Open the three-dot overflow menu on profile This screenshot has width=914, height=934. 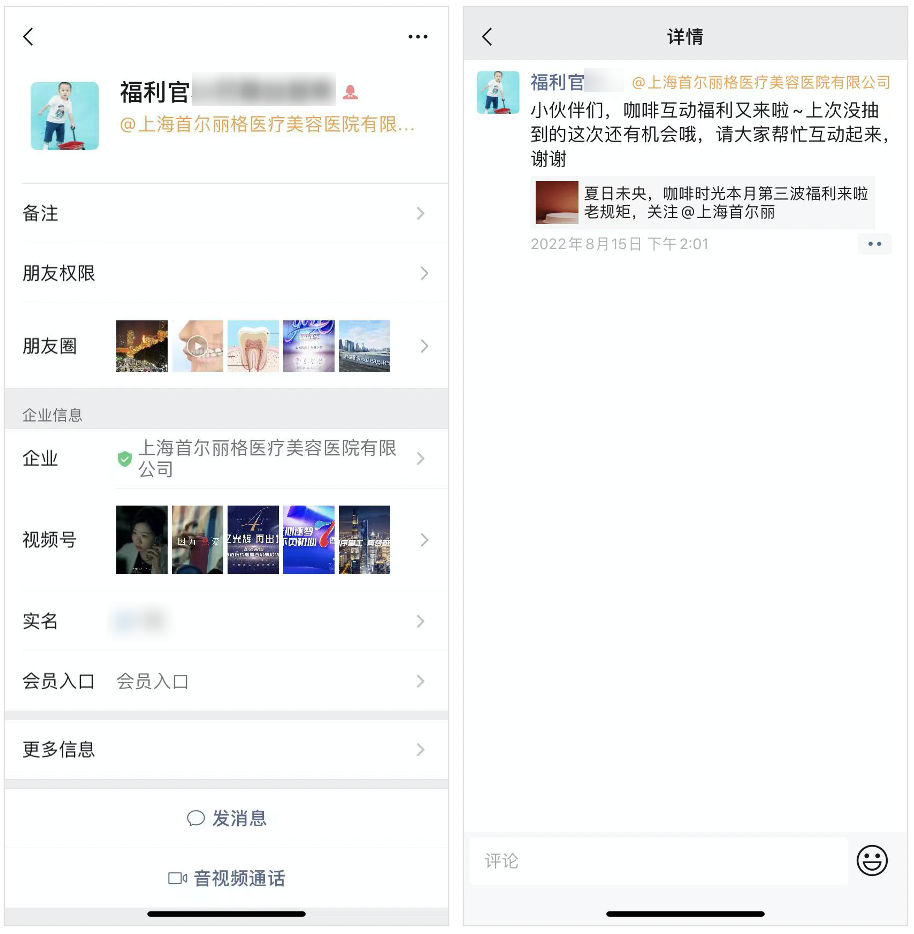click(x=418, y=37)
